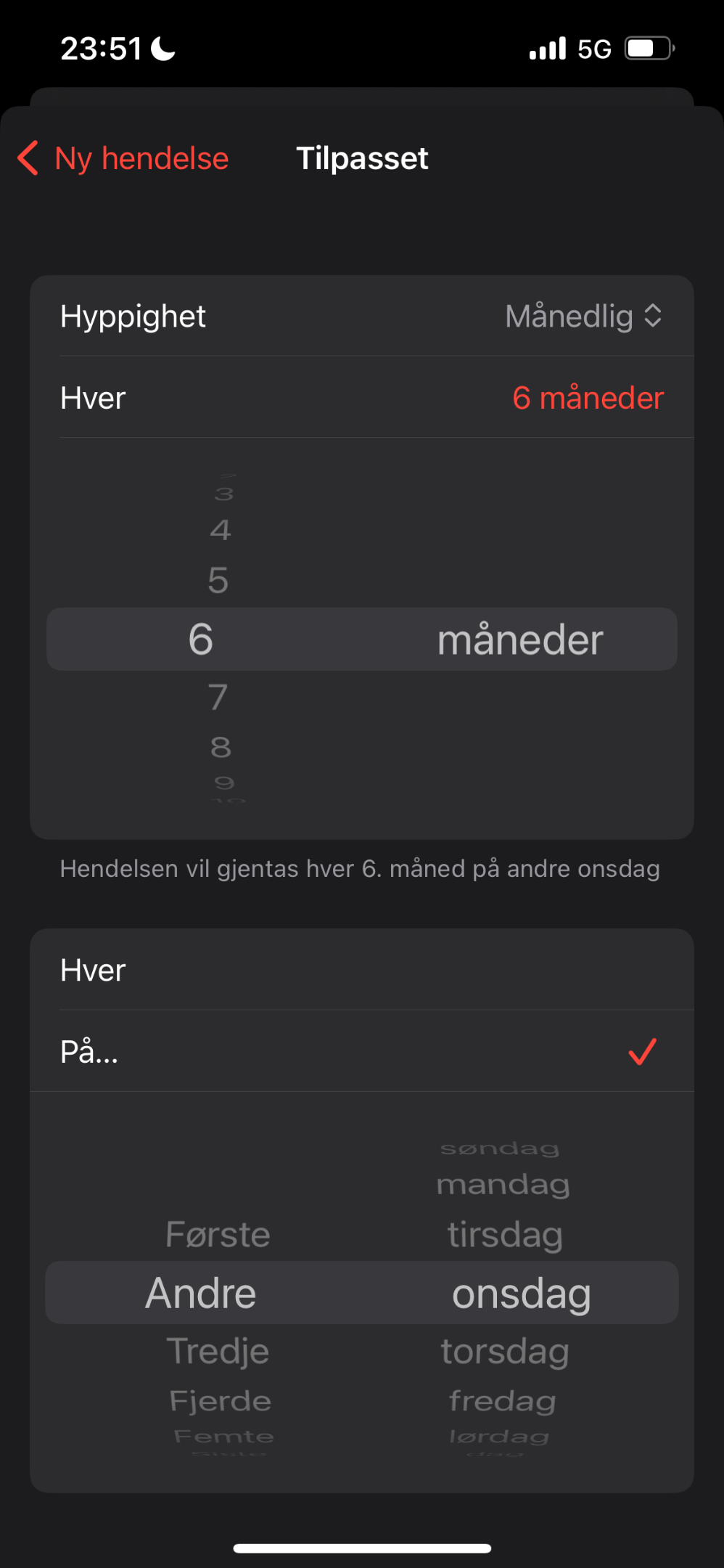724x1568 pixels.
Task: Pick Tredje in the ordinal picker
Action: [x=218, y=1351]
